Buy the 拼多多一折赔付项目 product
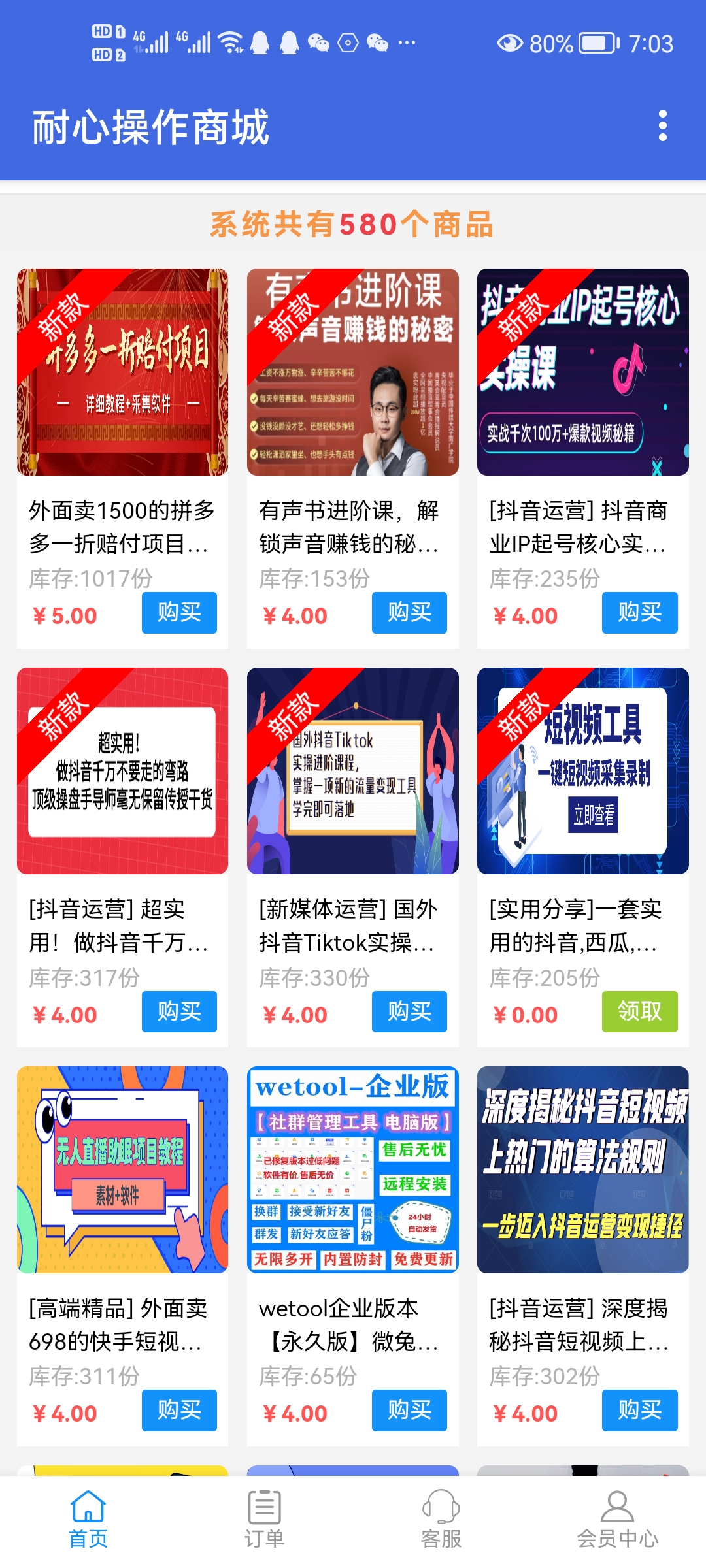The width and height of the screenshot is (706, 1568). click(179, 613)
